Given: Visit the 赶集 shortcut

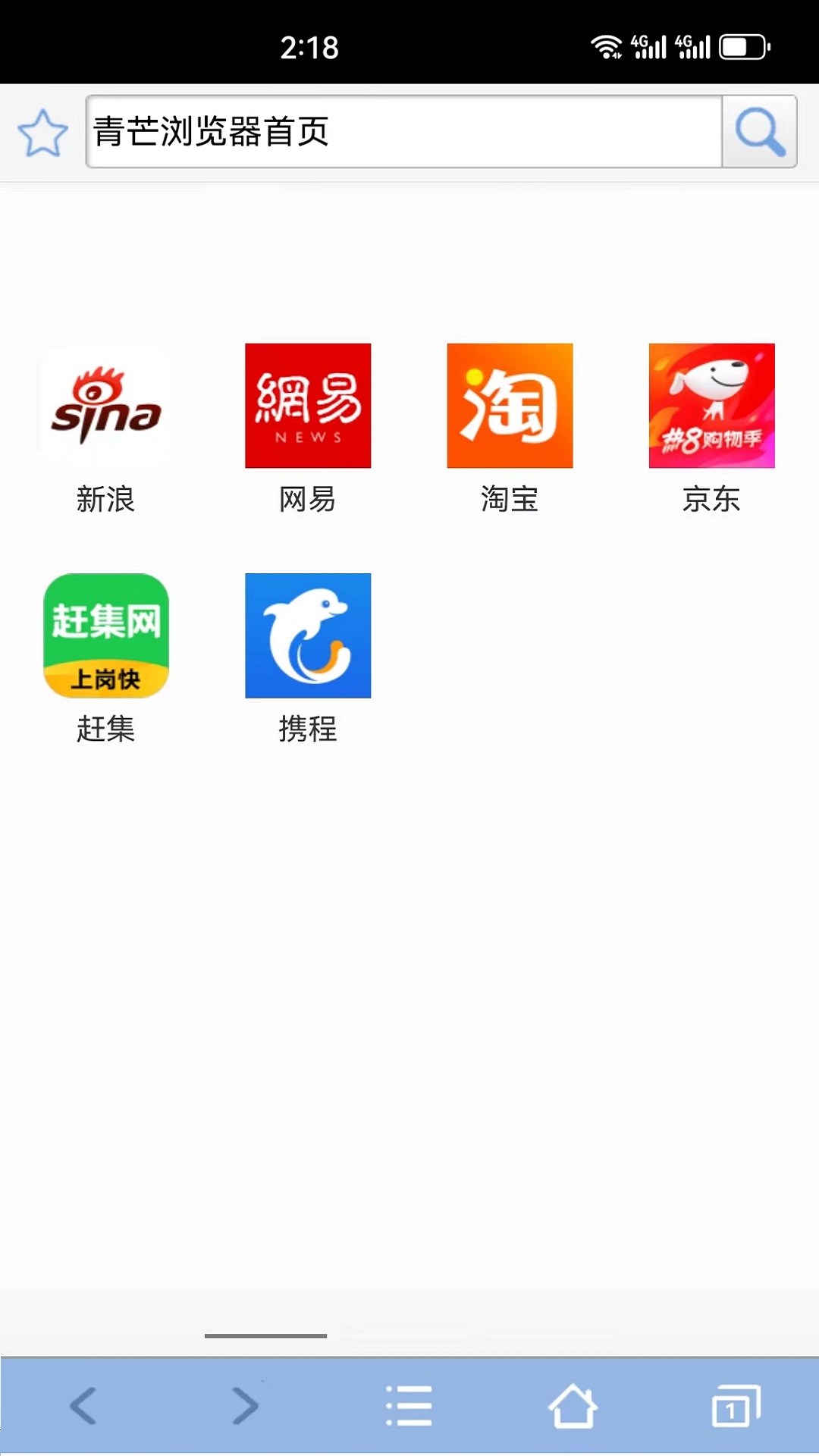Looking at the screenshot, I should pos(106,635).
